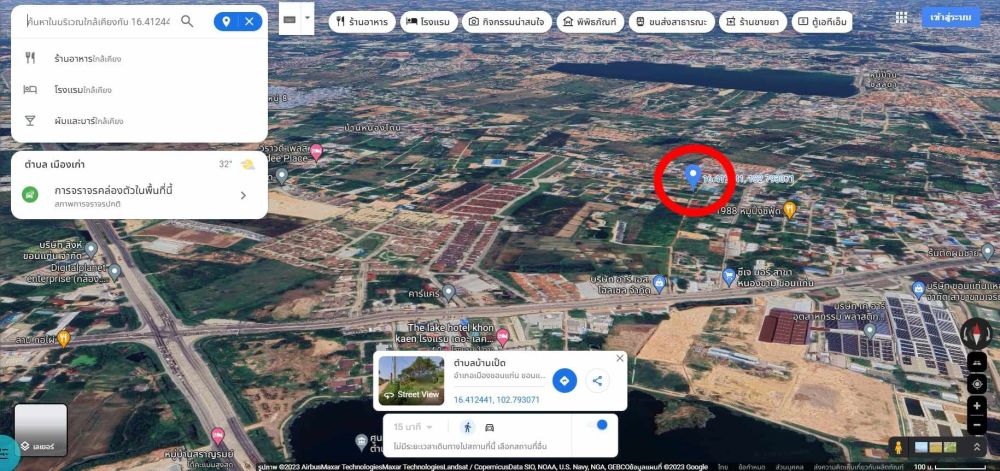
Task: Open the layers map type tile
Action: point(41,430)
